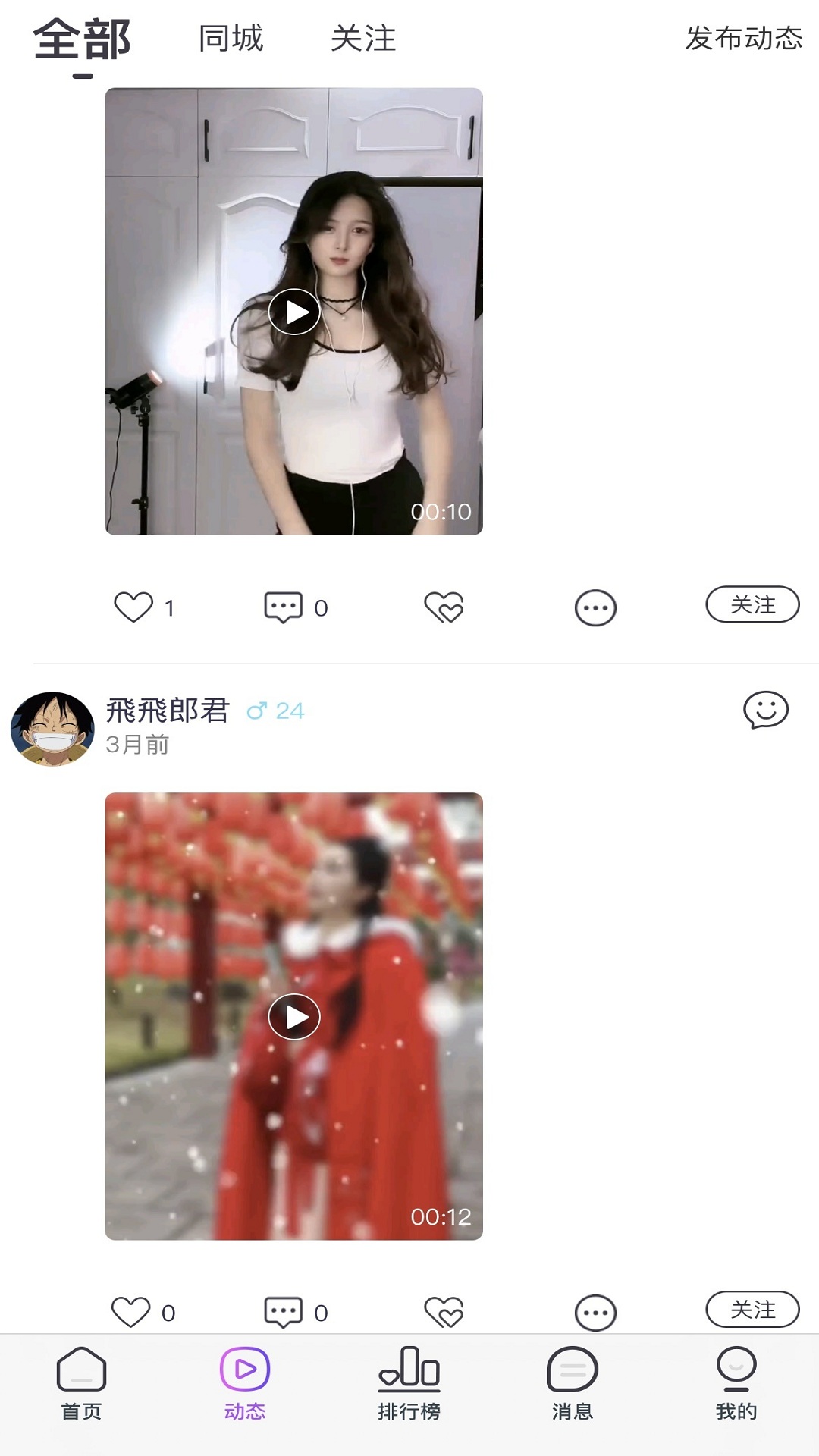Screen dimensions: 819x1456
Task: Go to the 首页 tab
Action: click(x=81, y=1383)
